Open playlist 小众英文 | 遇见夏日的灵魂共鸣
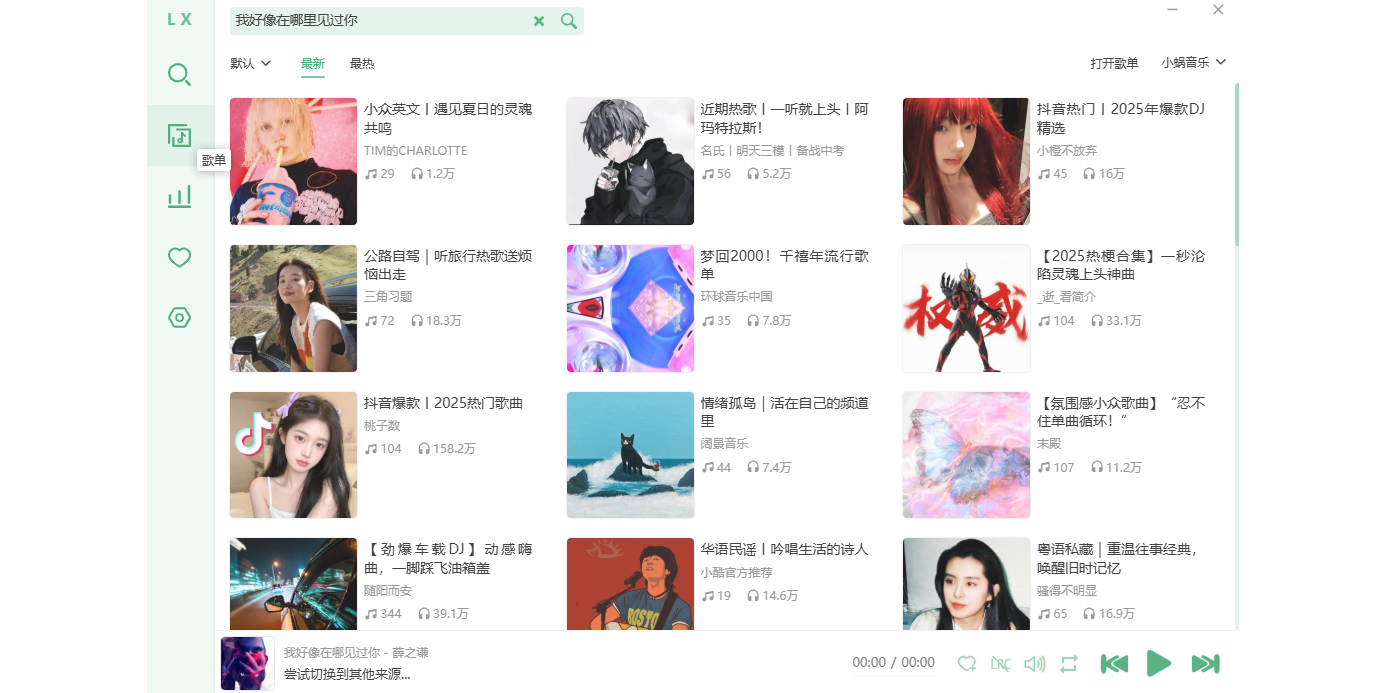The image size is (1386, 693). 293,161
